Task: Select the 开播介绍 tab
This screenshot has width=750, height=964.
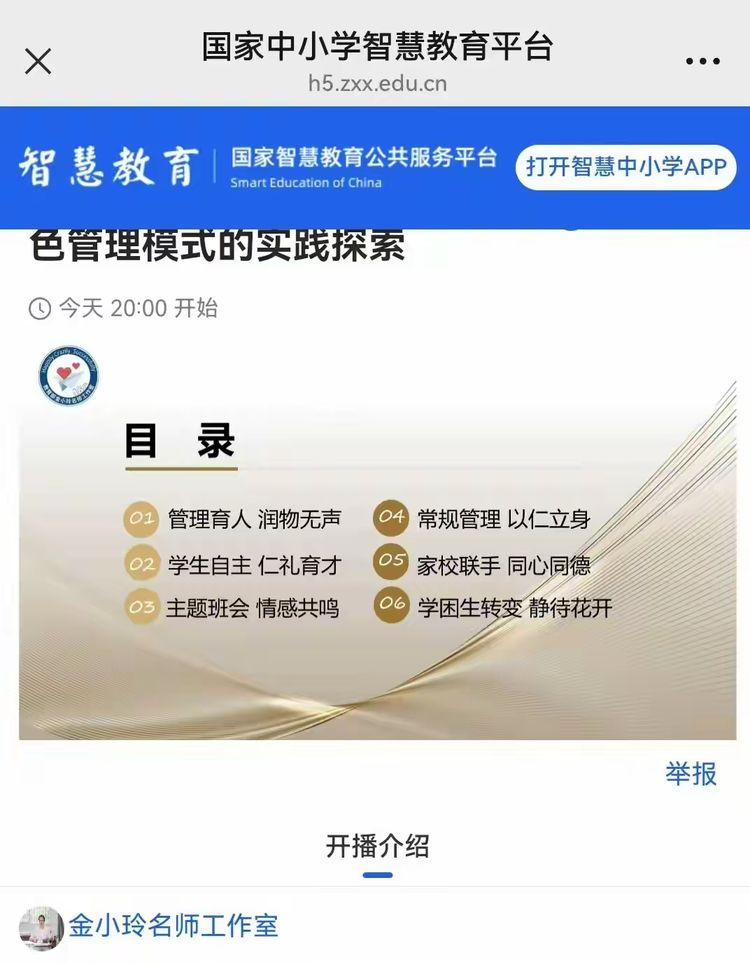Action: (377, 847)
